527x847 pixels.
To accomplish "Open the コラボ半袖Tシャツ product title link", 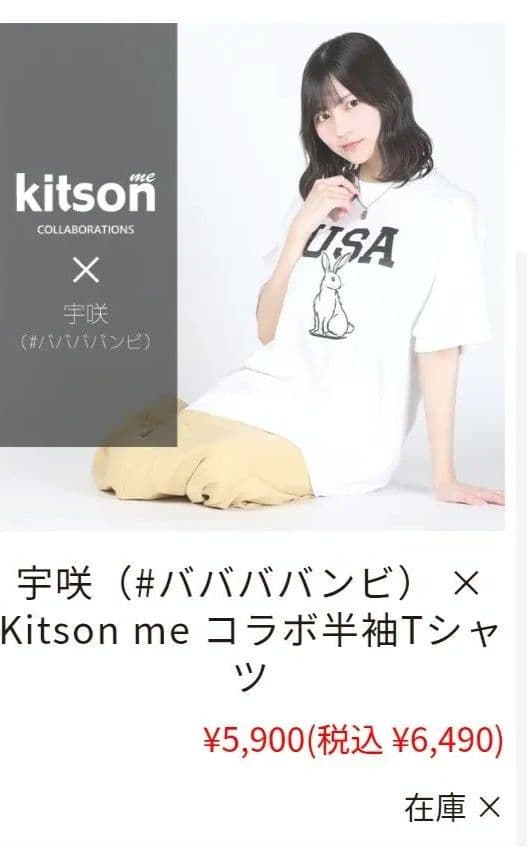I will 252,629.
